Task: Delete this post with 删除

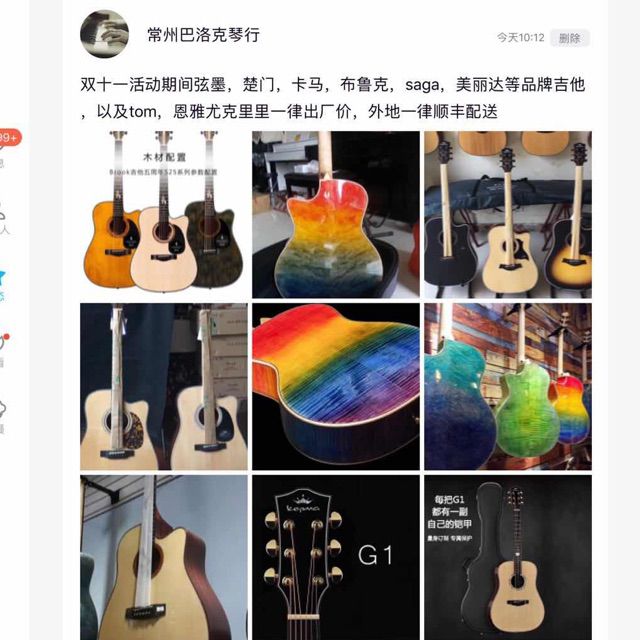Action: 569,38
